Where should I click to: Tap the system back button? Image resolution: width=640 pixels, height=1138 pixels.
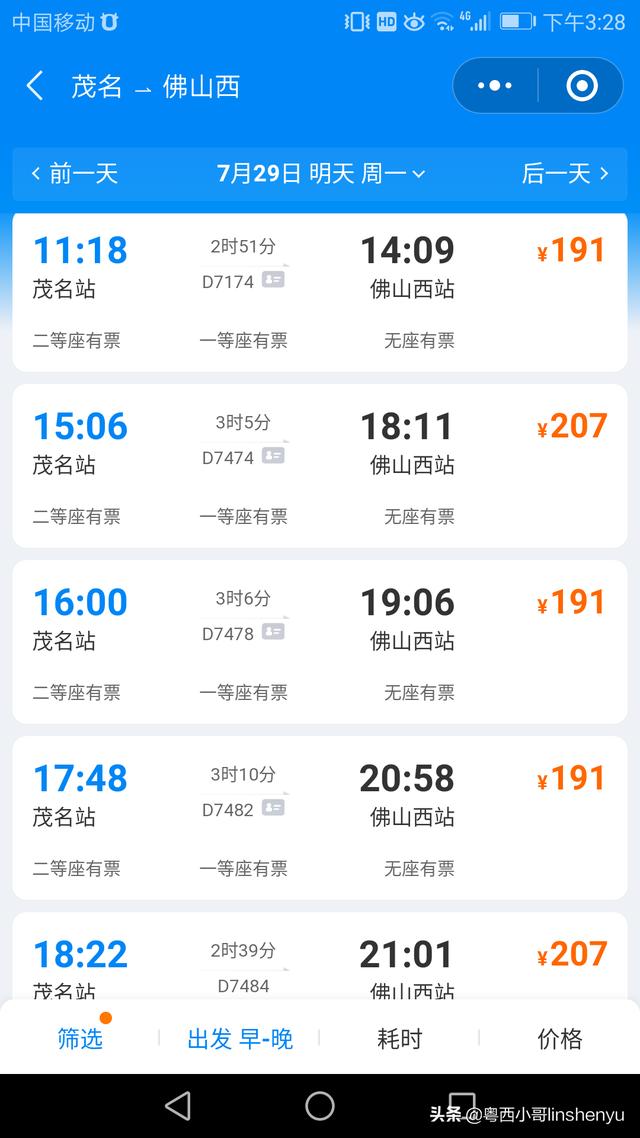click(x=178, y=1105)
